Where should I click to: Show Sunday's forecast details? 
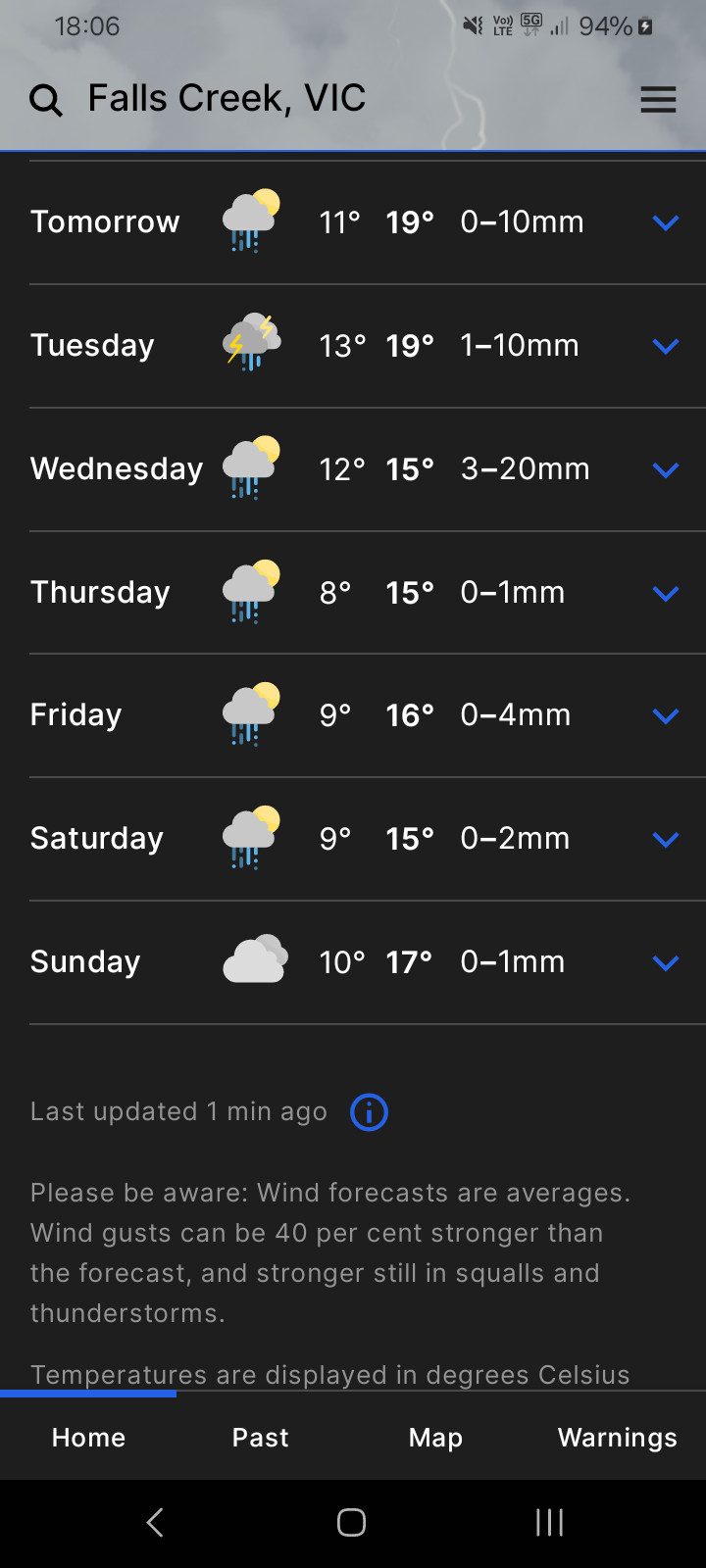pyautogui.click(x=666, y=963)
